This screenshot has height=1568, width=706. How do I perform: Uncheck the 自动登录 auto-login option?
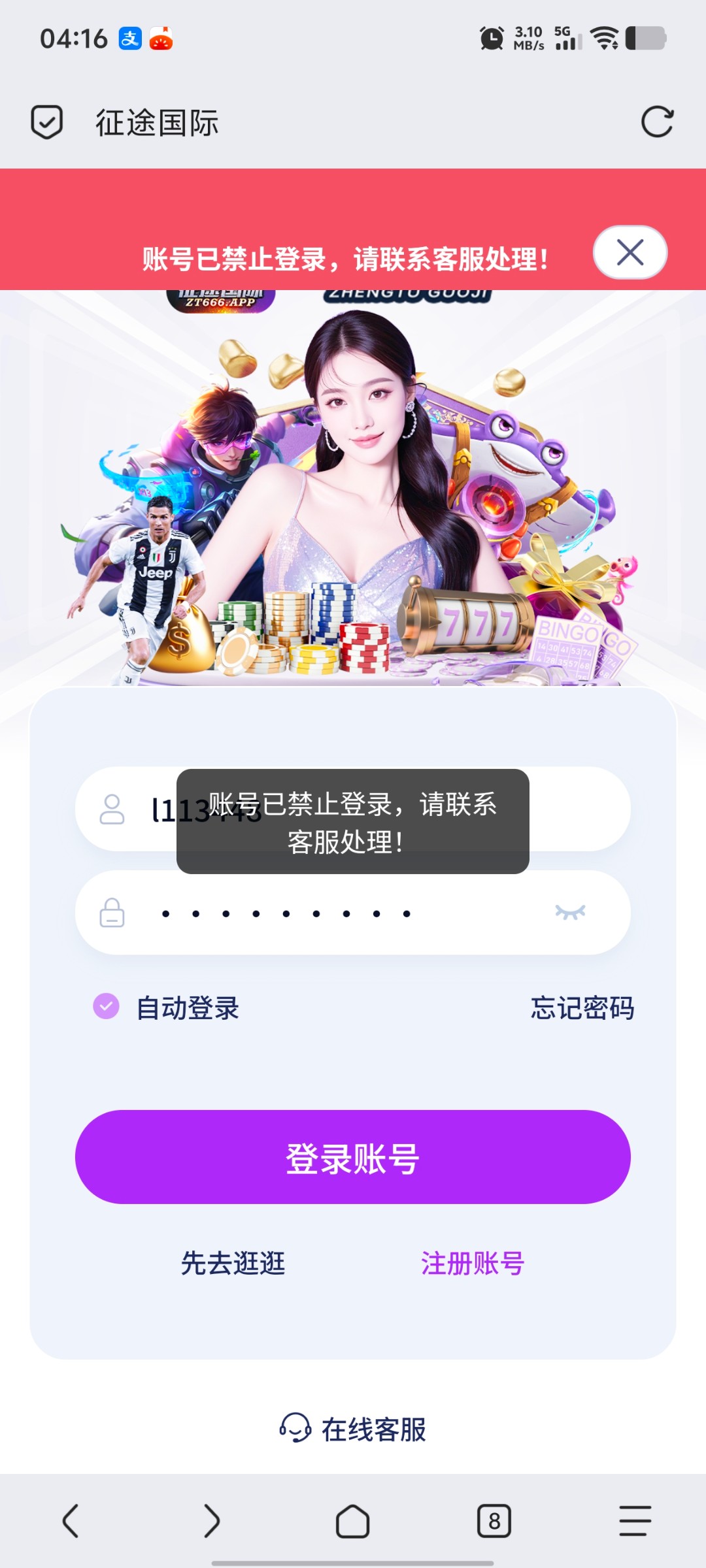106,1006
